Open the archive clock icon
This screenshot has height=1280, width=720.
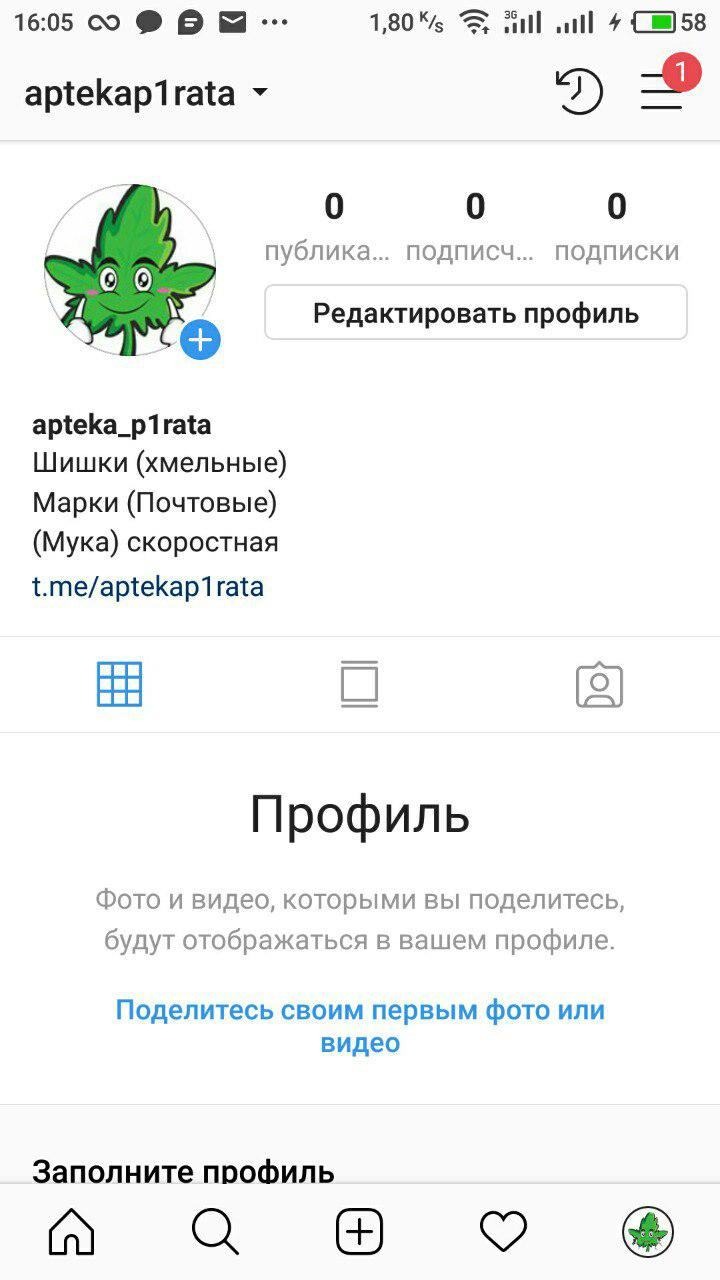coord(579,92)
